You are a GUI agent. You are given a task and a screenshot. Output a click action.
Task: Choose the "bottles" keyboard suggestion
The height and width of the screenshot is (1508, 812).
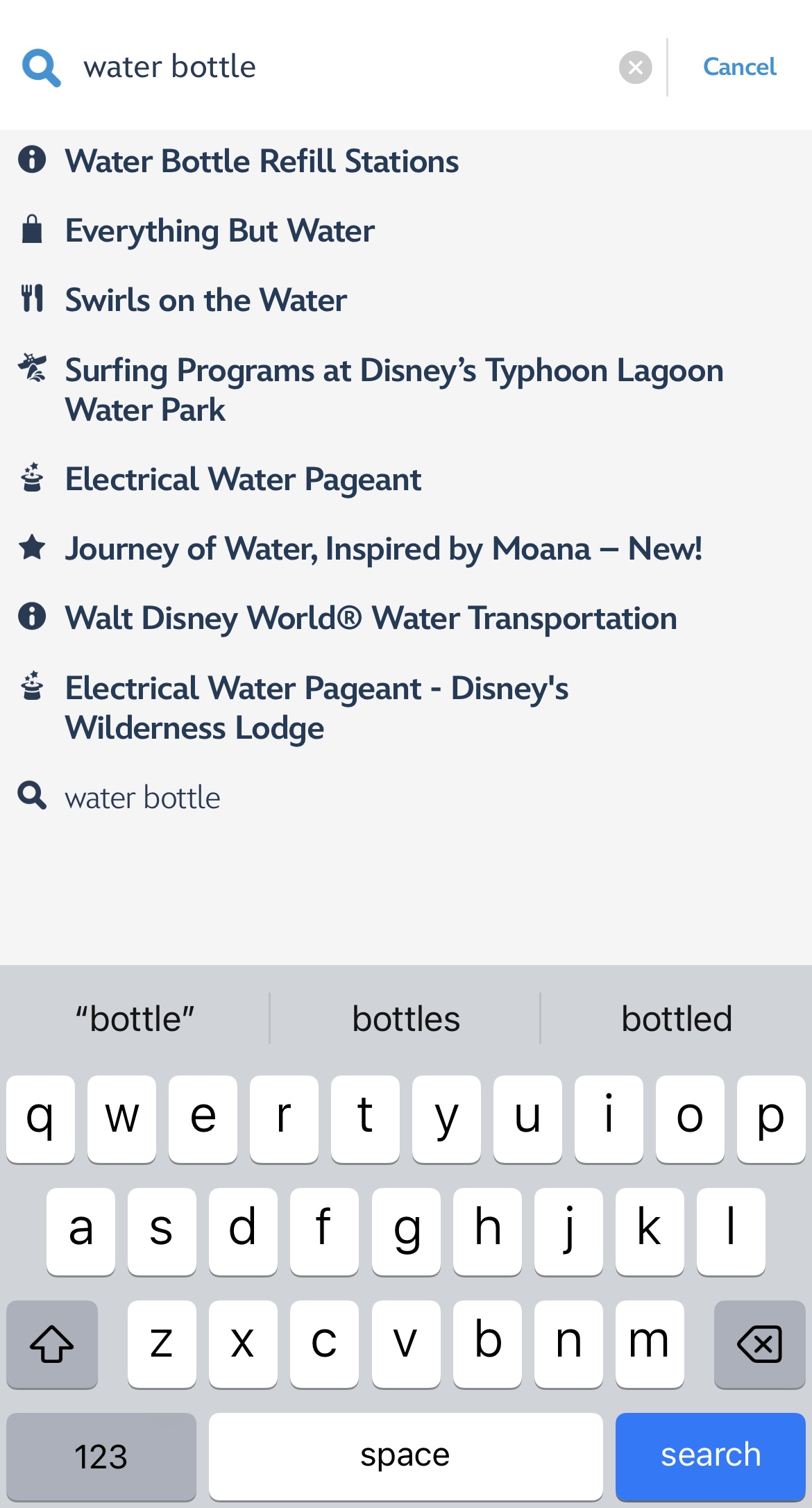click(406, 1019)
